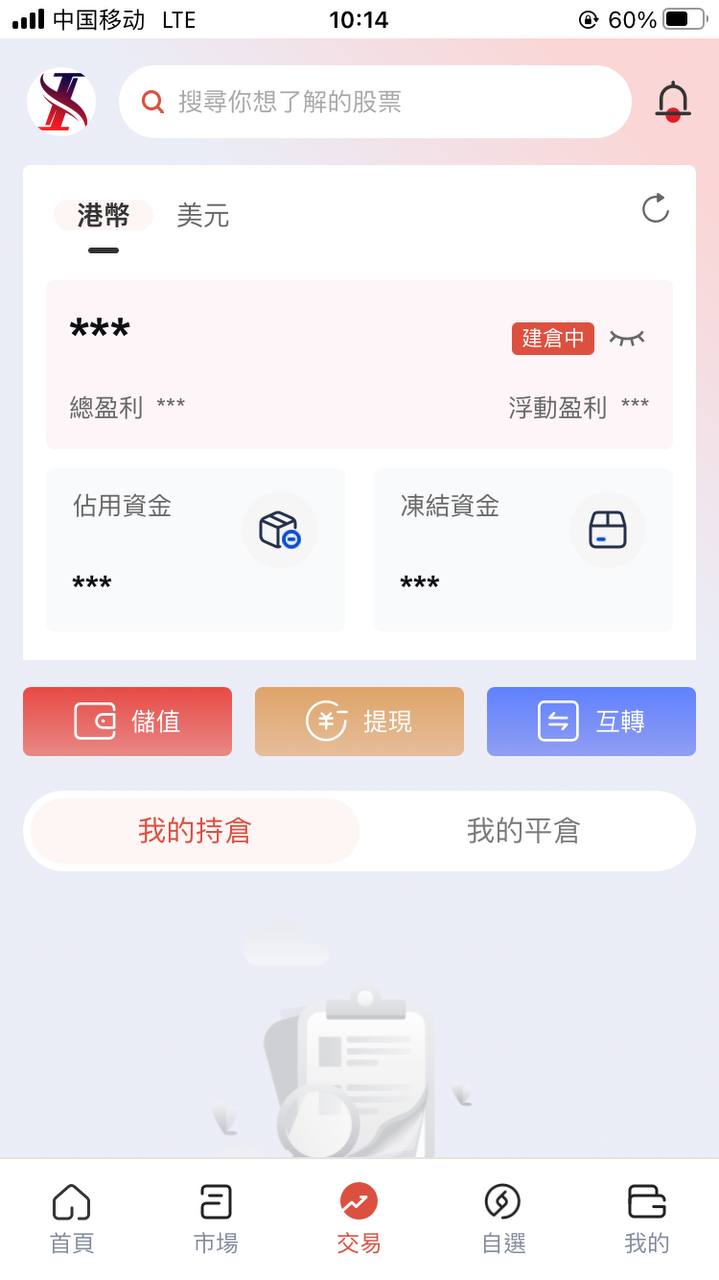Reveal hidden balance with eye icon
719x1280 pixels.
[x=627, y=338]
